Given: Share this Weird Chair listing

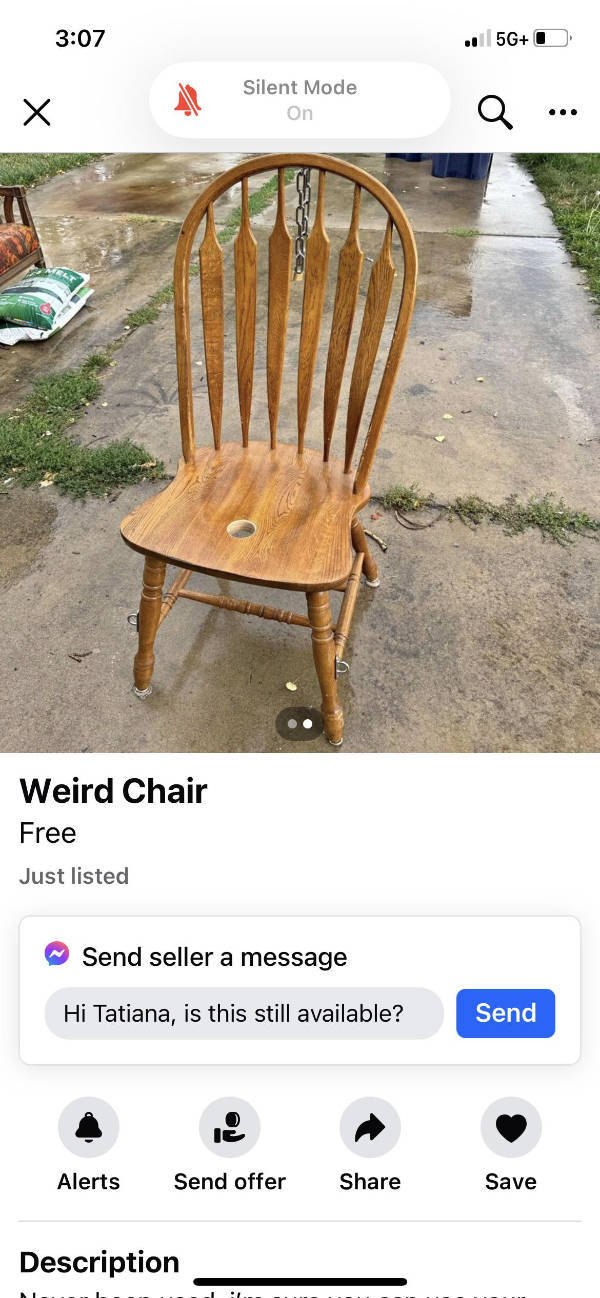Looking at the screenshot, I should (x=370, y=1128).
